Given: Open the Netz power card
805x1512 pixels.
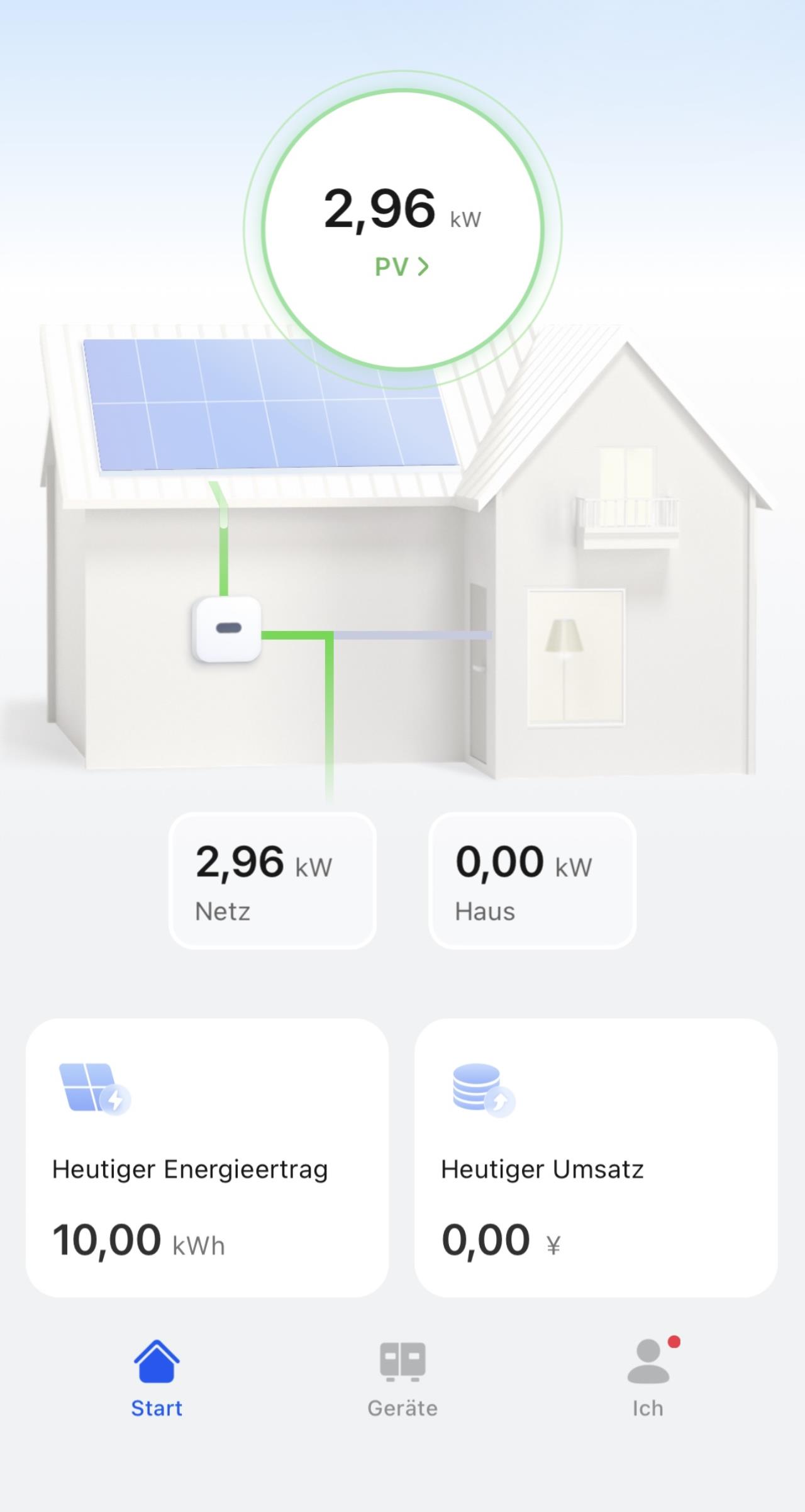Looking at the screenshot, I should click(x=272, y=880).
